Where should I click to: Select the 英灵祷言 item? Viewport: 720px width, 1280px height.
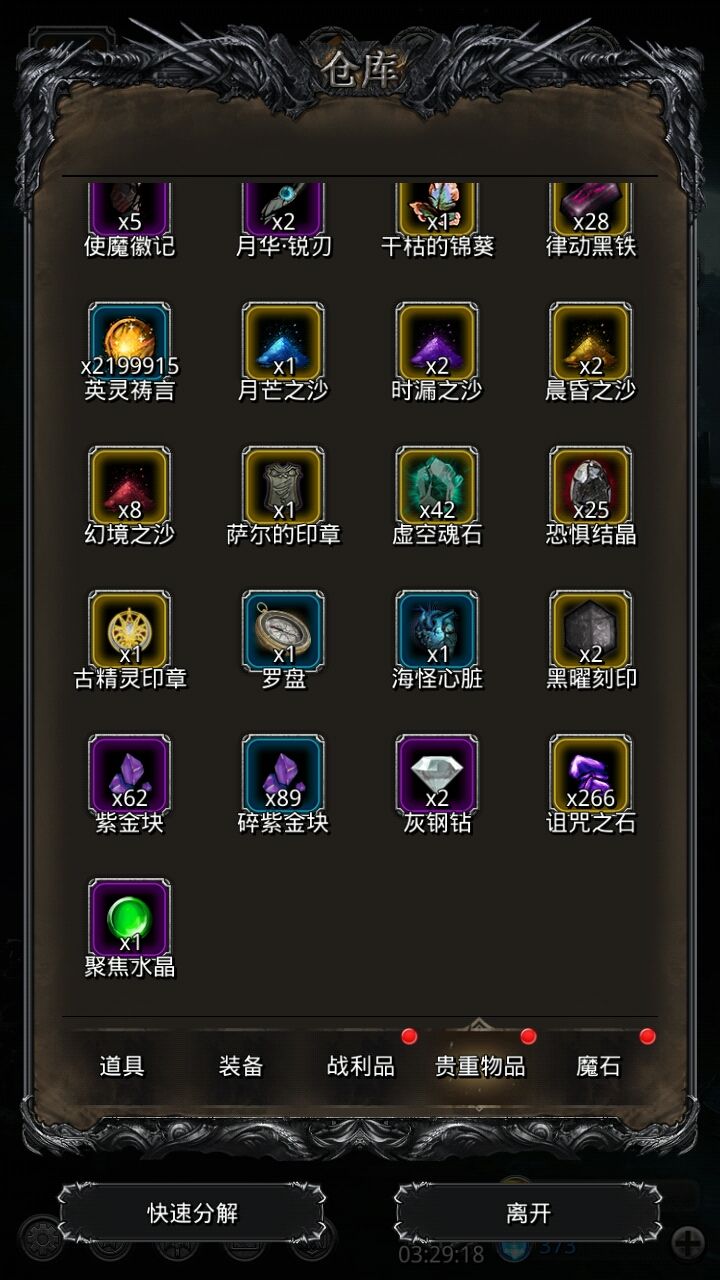pyautogui.click(x=129, y=343)
